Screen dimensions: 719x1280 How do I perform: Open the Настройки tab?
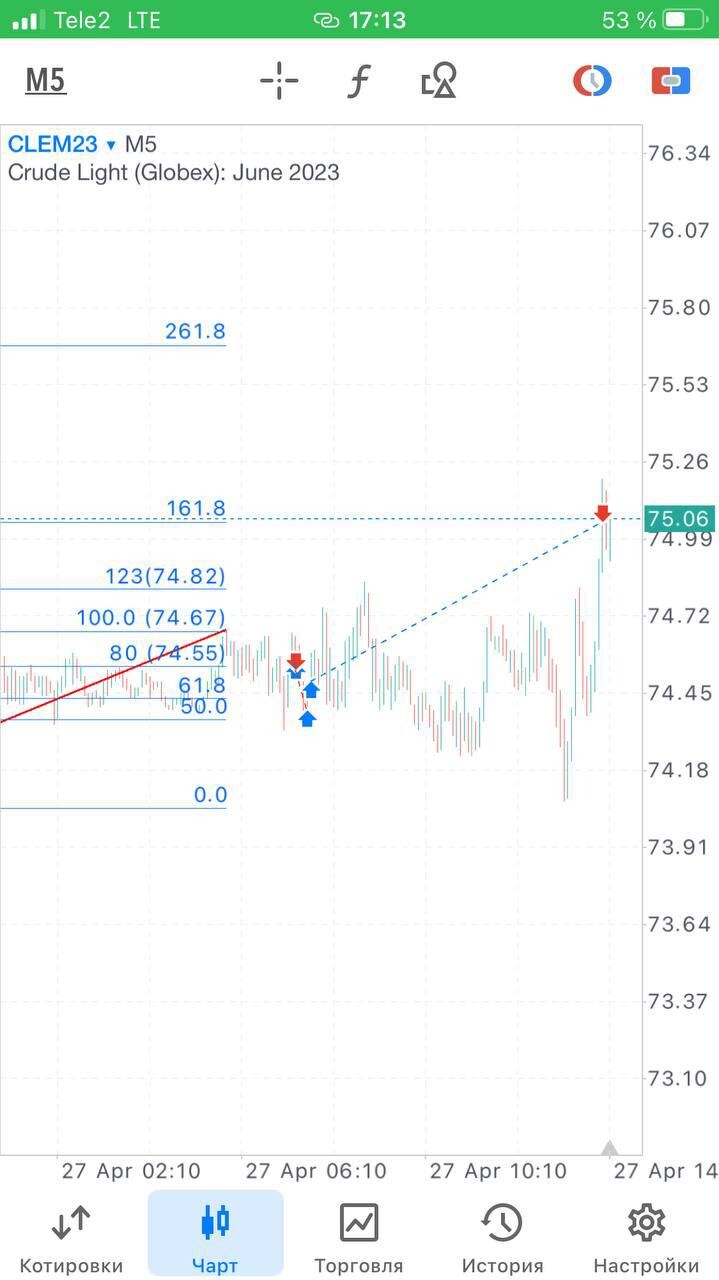[646, 1238]
